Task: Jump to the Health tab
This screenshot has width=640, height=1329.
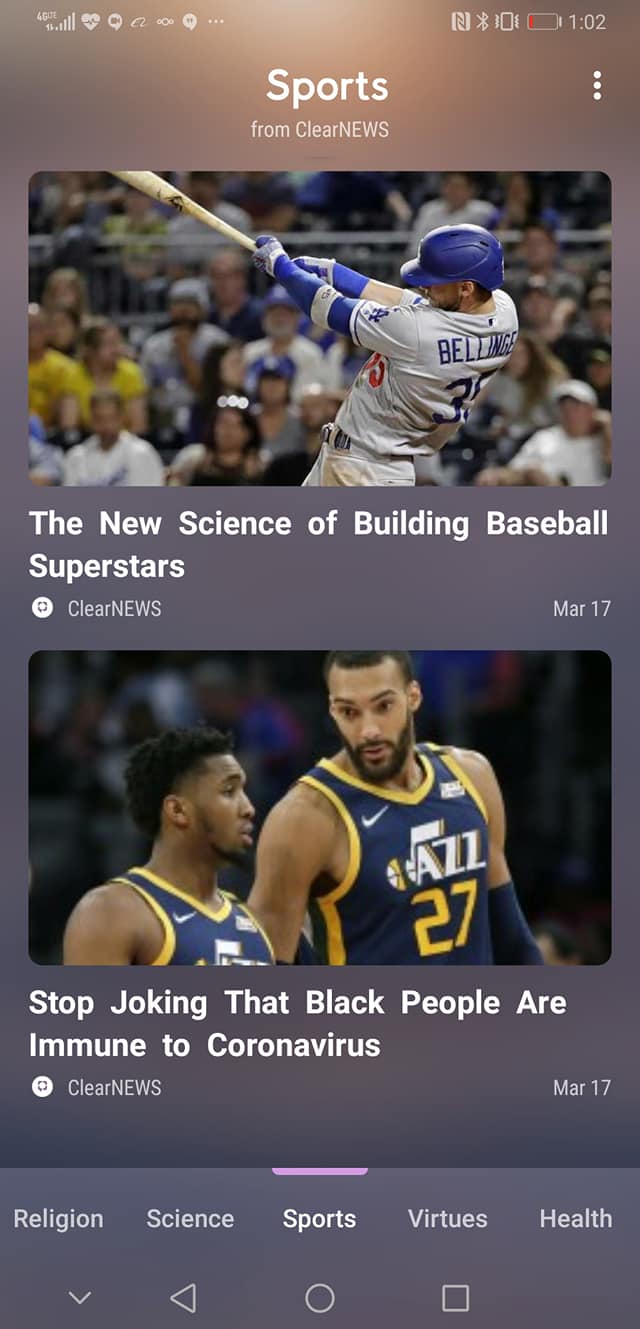Action: click(x=575, y=1218)
